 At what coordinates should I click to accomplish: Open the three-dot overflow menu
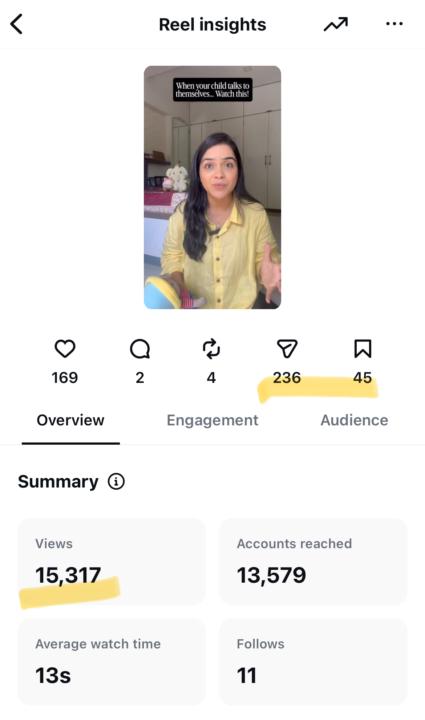click(x=394, y=24)
